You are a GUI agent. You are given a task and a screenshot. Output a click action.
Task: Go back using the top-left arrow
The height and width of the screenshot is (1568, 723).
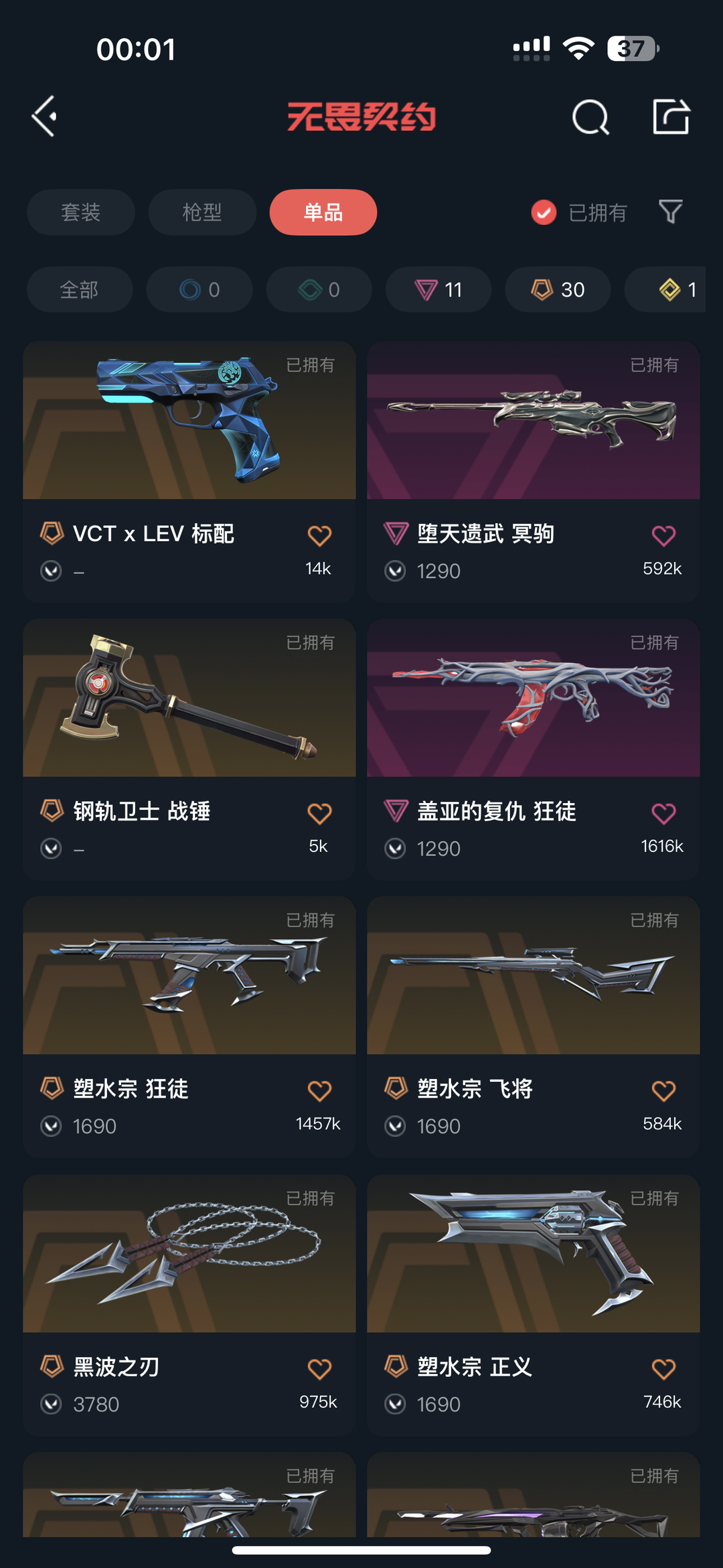45,117
